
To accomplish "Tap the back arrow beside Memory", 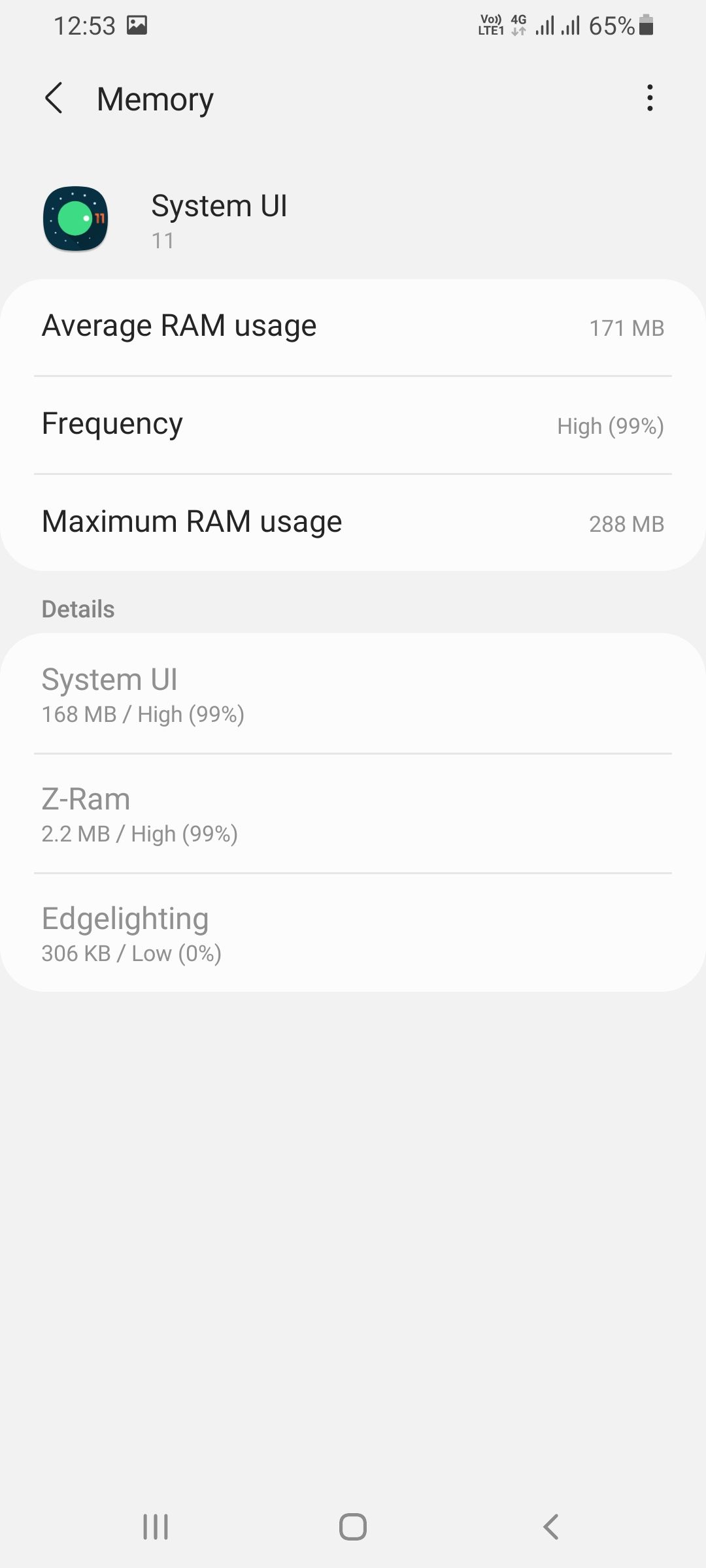I will pyautogui.click(x=55, y=98).
